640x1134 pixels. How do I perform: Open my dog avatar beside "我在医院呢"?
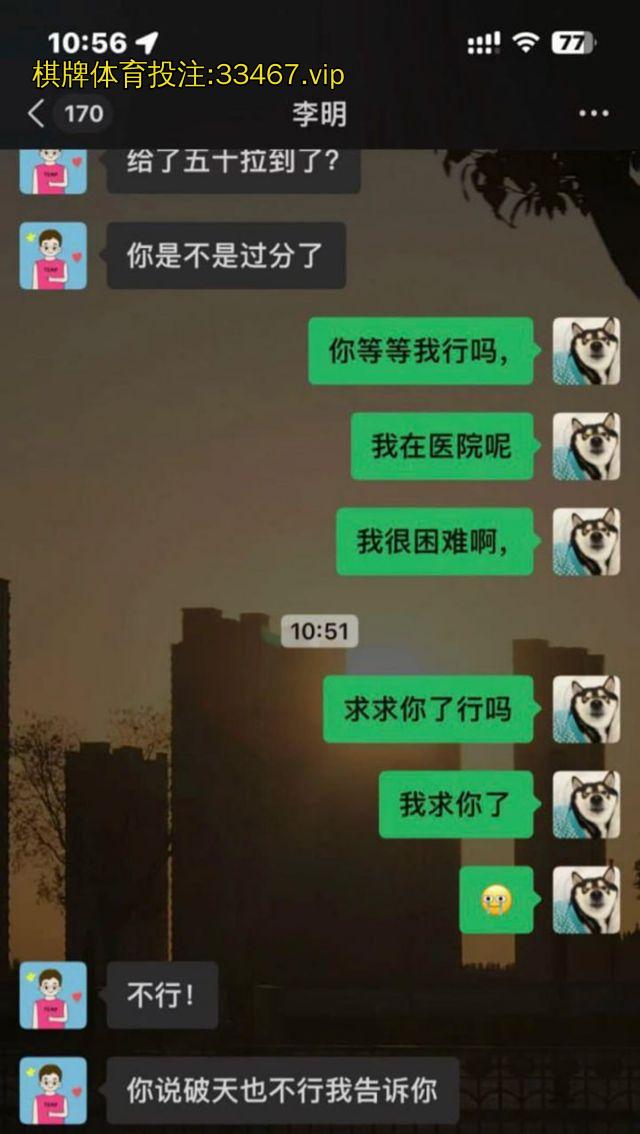(586, 446)
